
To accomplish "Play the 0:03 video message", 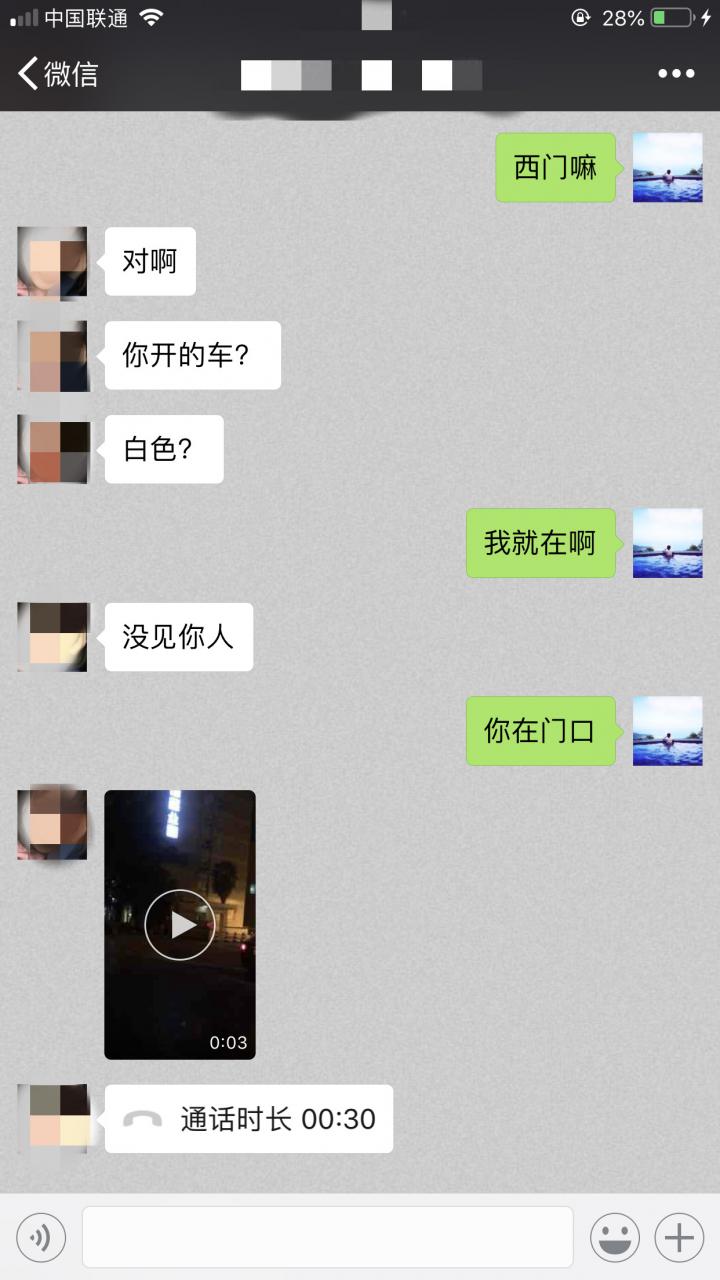I will pyautogui.click(x=180, y=925).
